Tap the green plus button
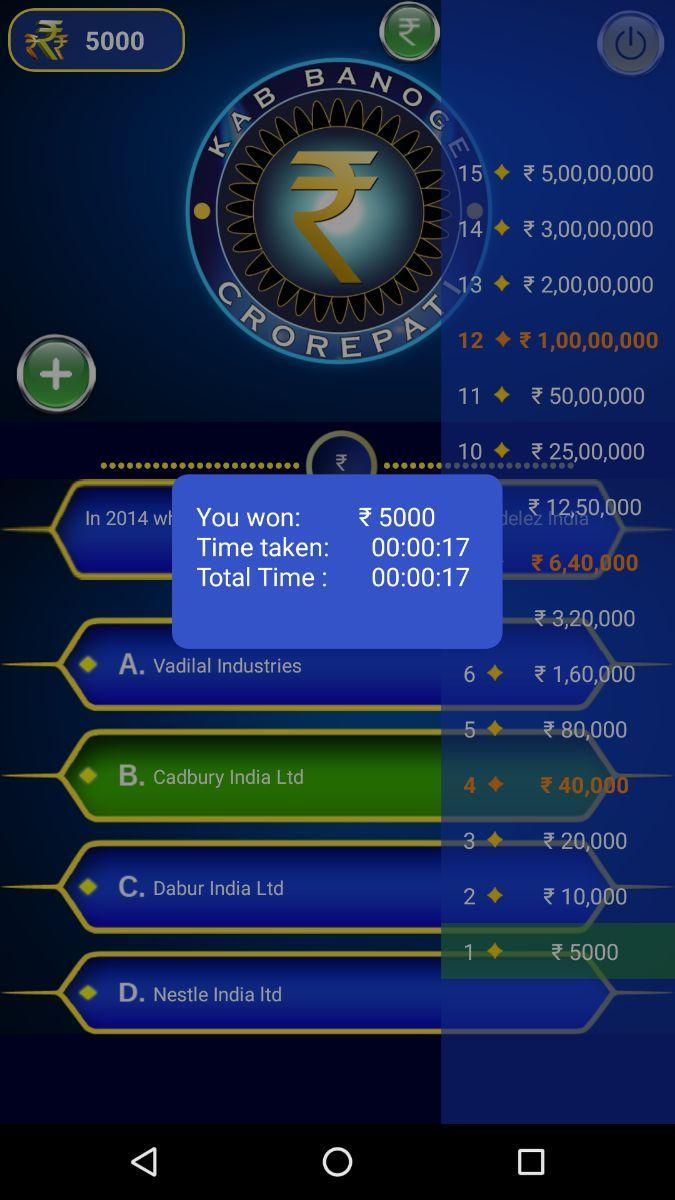675x1200 pixels. click(56, 374)
